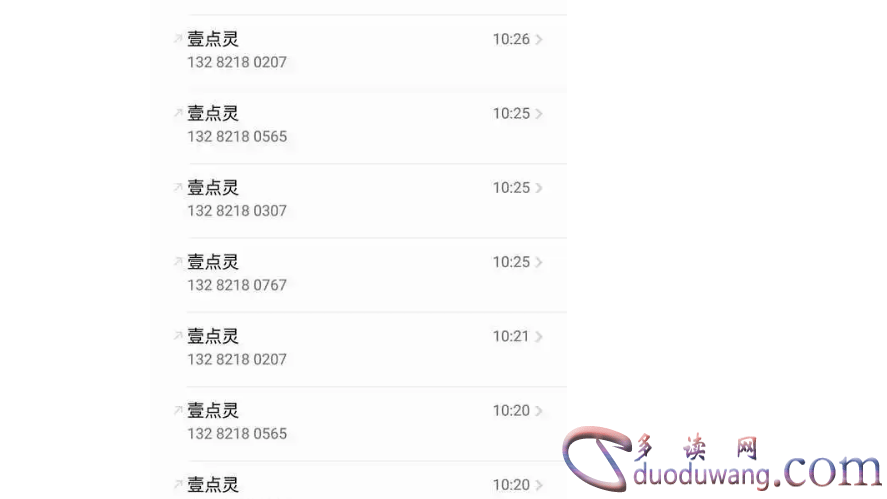Tap the 10:20 call to 132 8218 0565
This screenshot has width=887, height=499.
330,421
